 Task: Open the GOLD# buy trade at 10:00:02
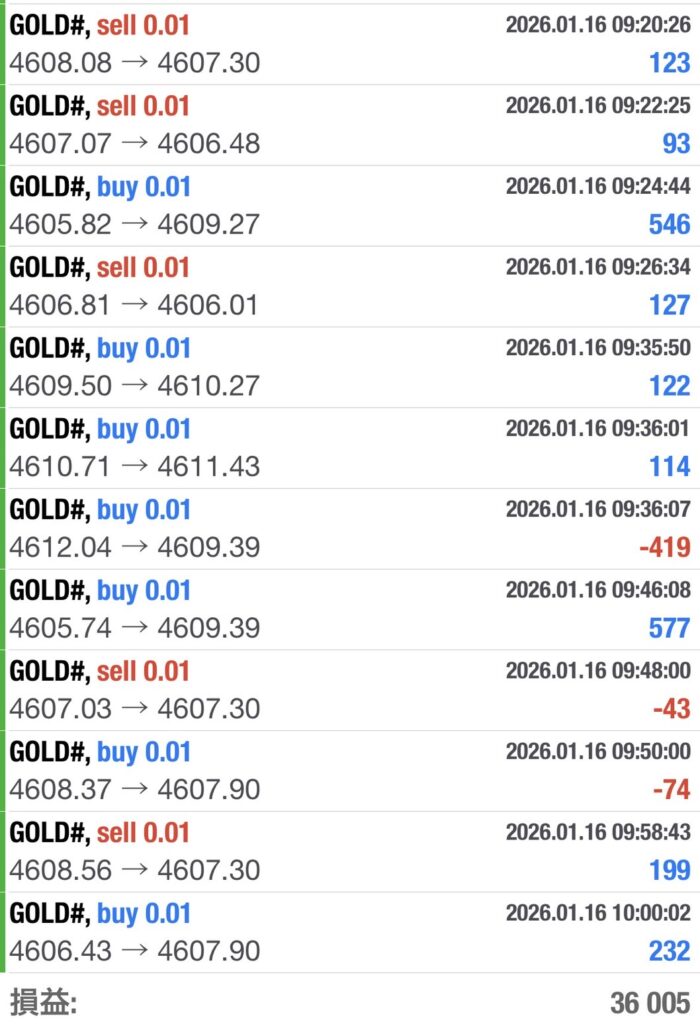(350, 932)
